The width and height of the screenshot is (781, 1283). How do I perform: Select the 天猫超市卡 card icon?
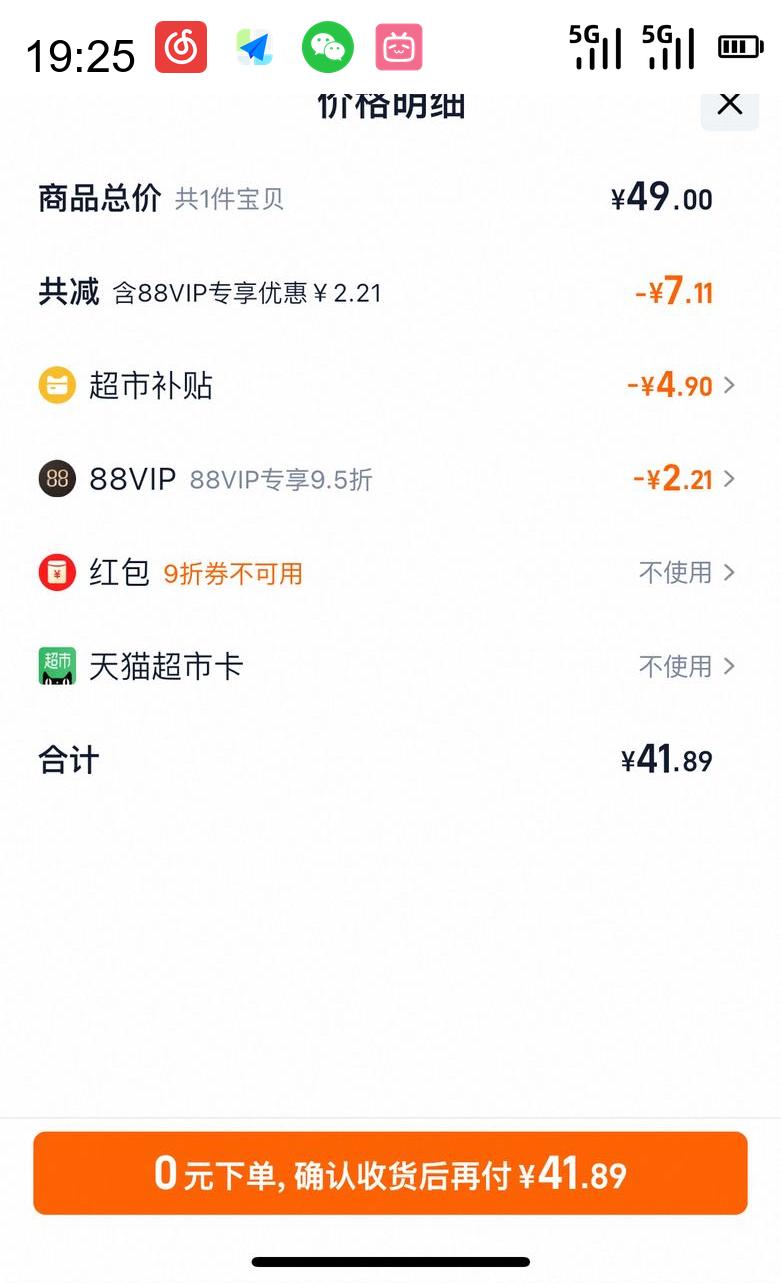click(x=57, y=666)
